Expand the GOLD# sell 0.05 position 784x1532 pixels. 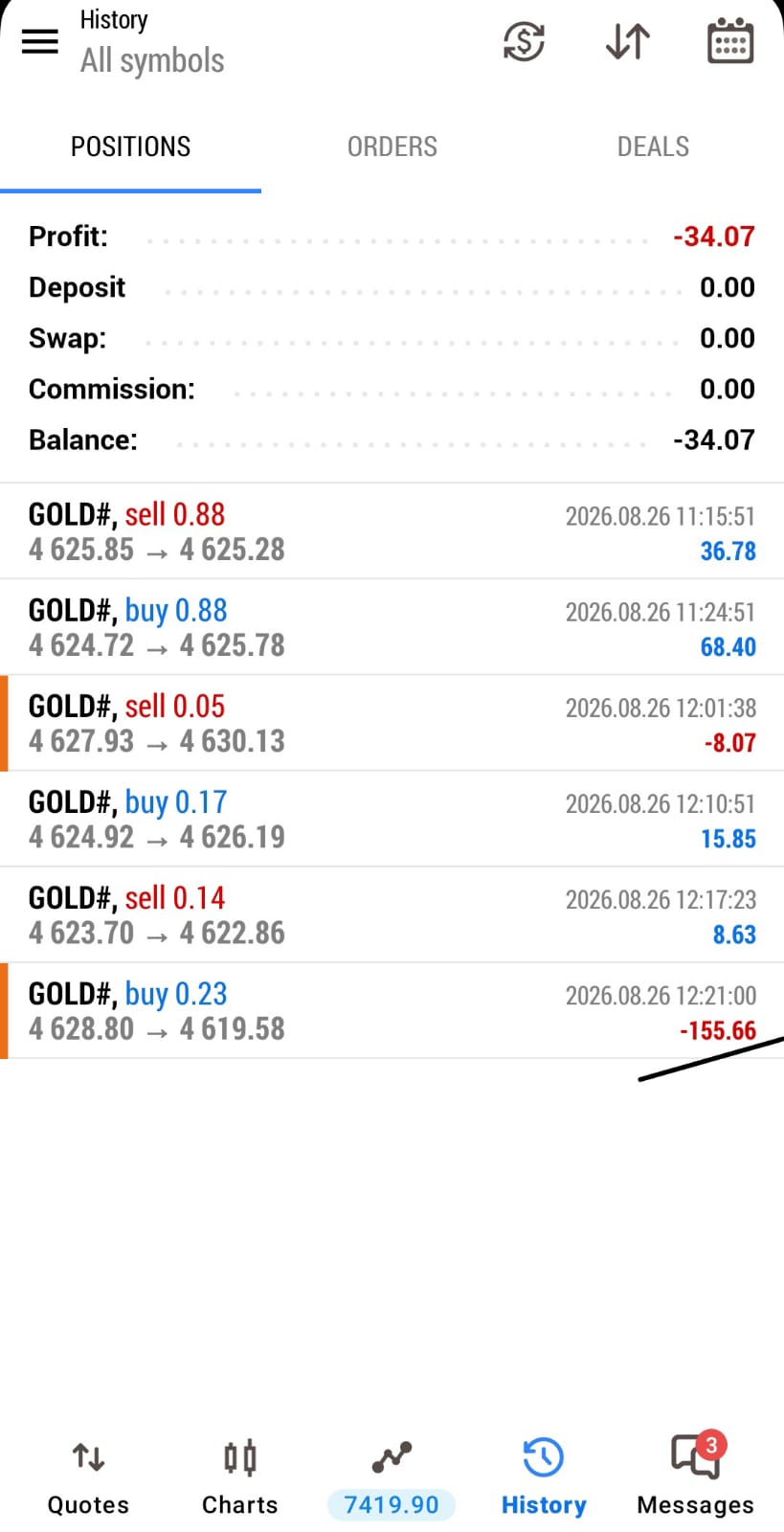pyautogui.click(x=392, y=723)
